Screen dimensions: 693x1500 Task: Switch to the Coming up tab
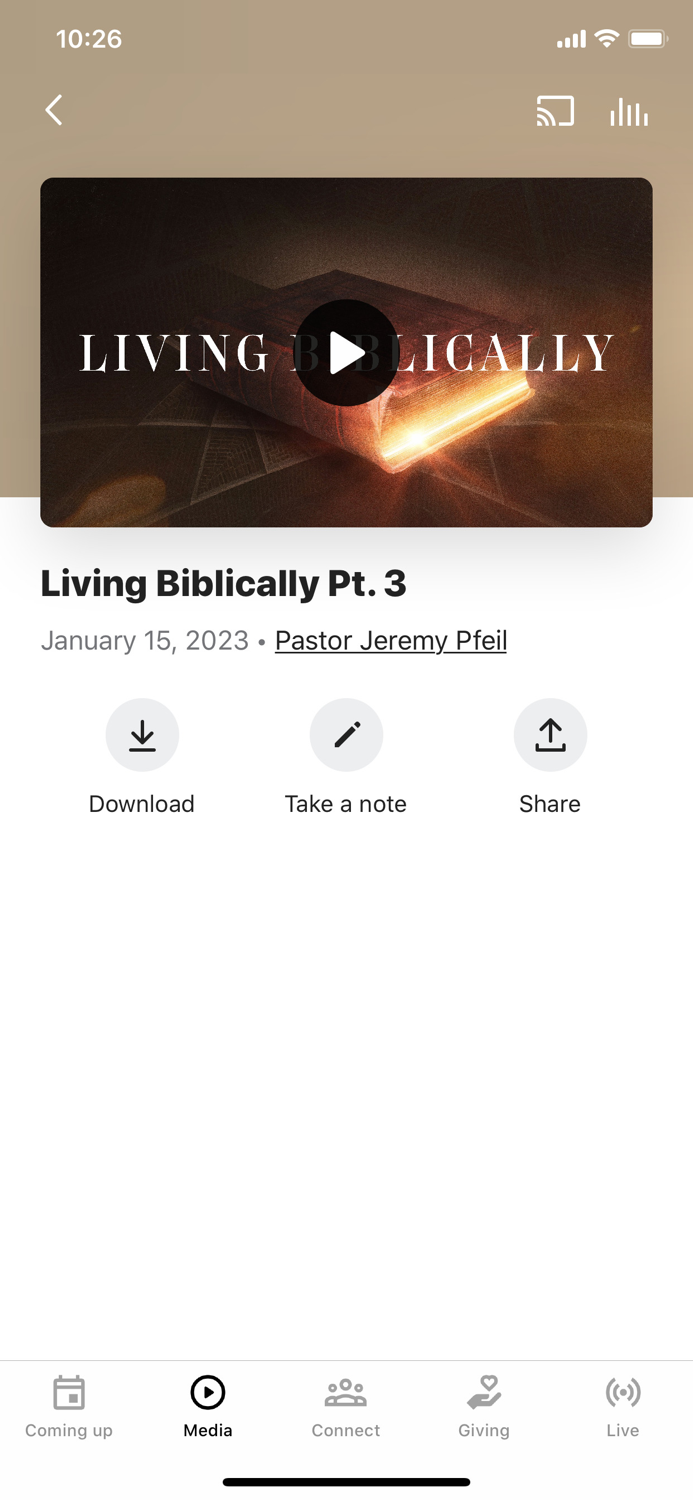click(x=69, y=1407)
